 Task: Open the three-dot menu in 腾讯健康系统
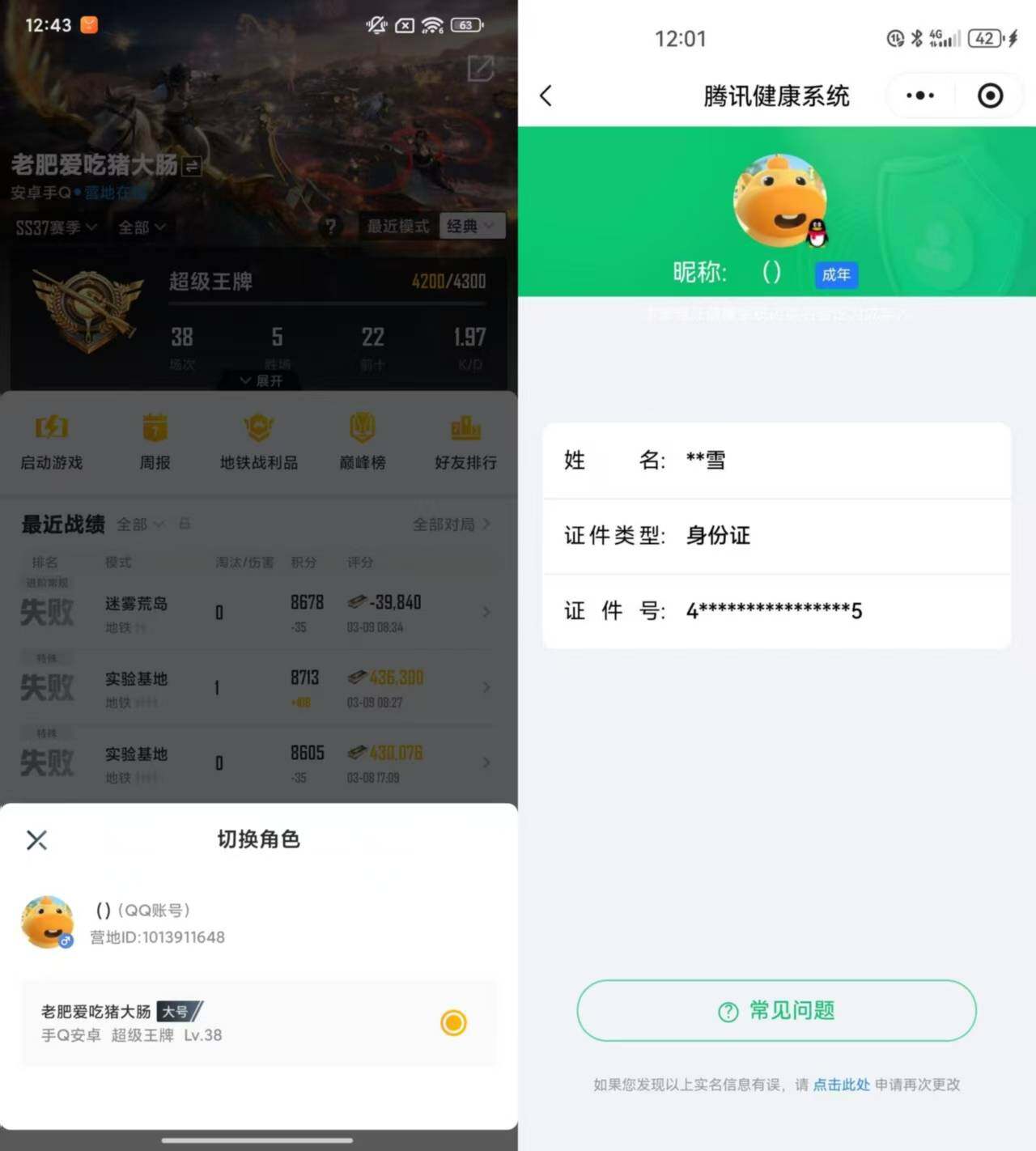919,96
